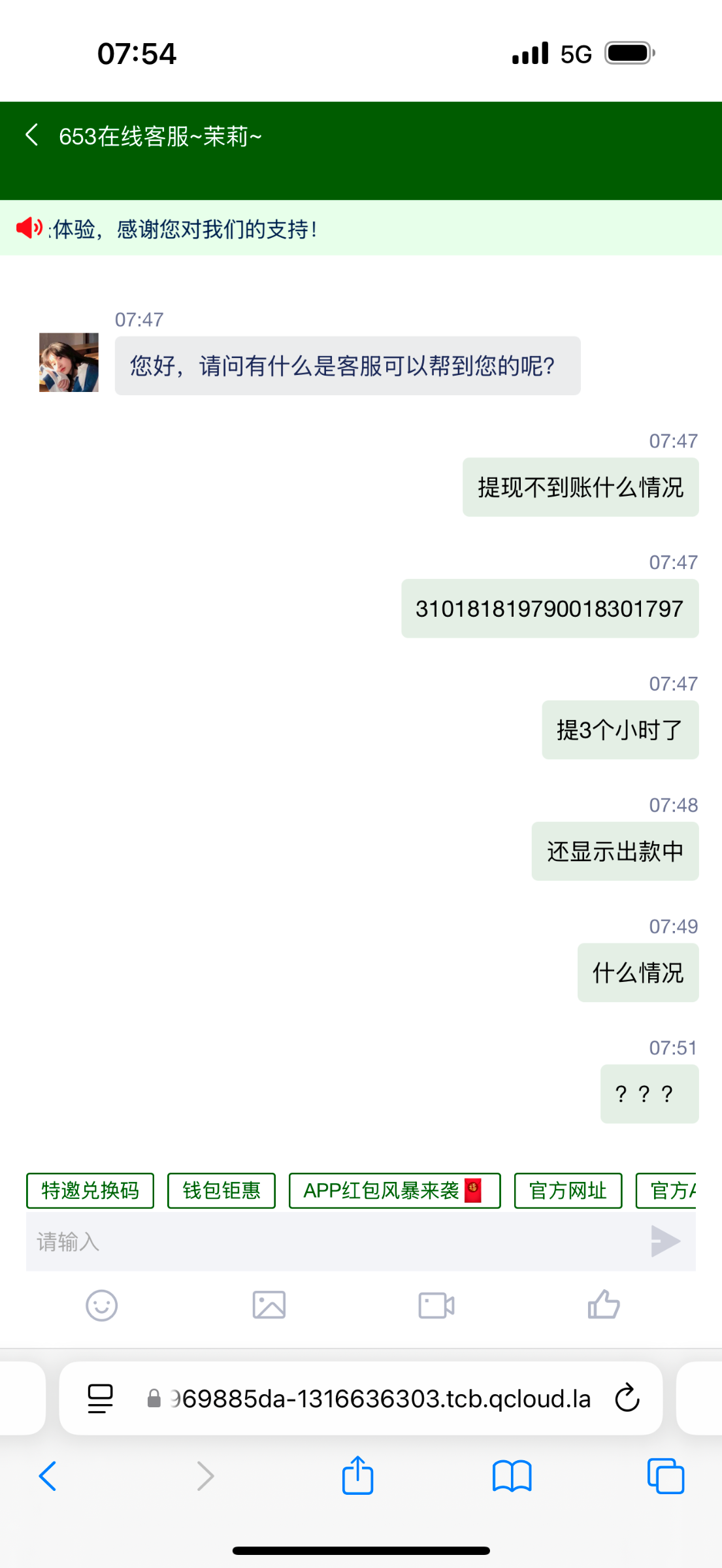This screenshot has width=722, height=1568.
Task: Share this page from Safari toolbar
Action: pyautogui.click(x=358, y=1475)
